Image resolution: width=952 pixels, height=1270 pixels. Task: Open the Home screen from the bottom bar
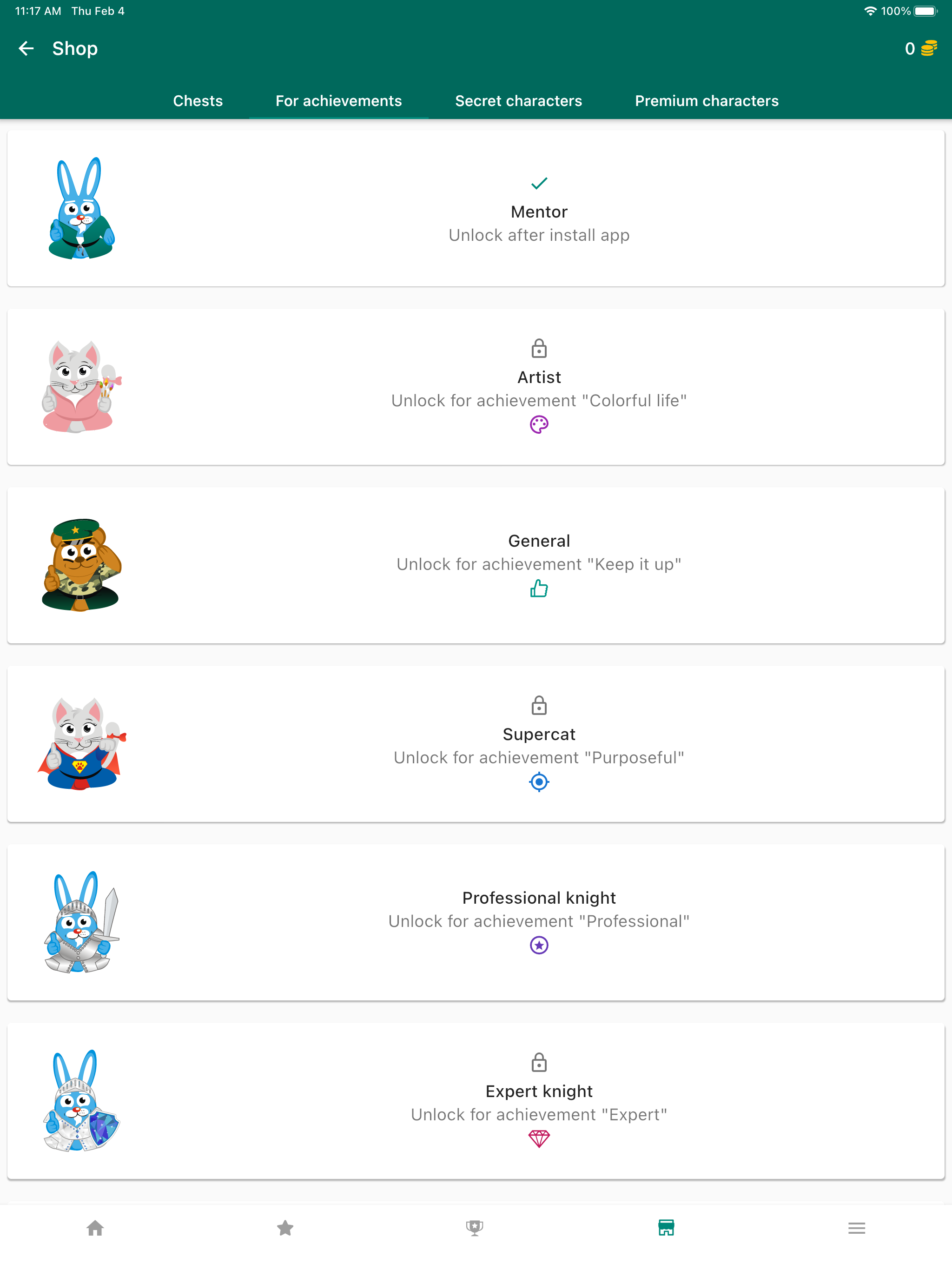coord(95,1228)
